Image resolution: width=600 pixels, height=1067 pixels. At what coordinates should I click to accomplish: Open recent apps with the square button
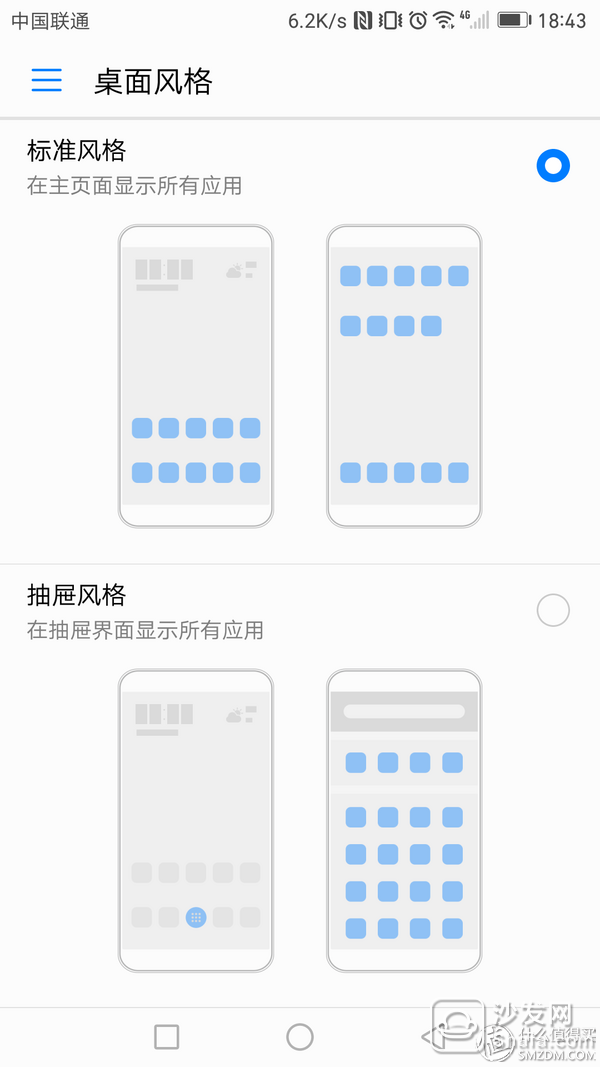167,1037
